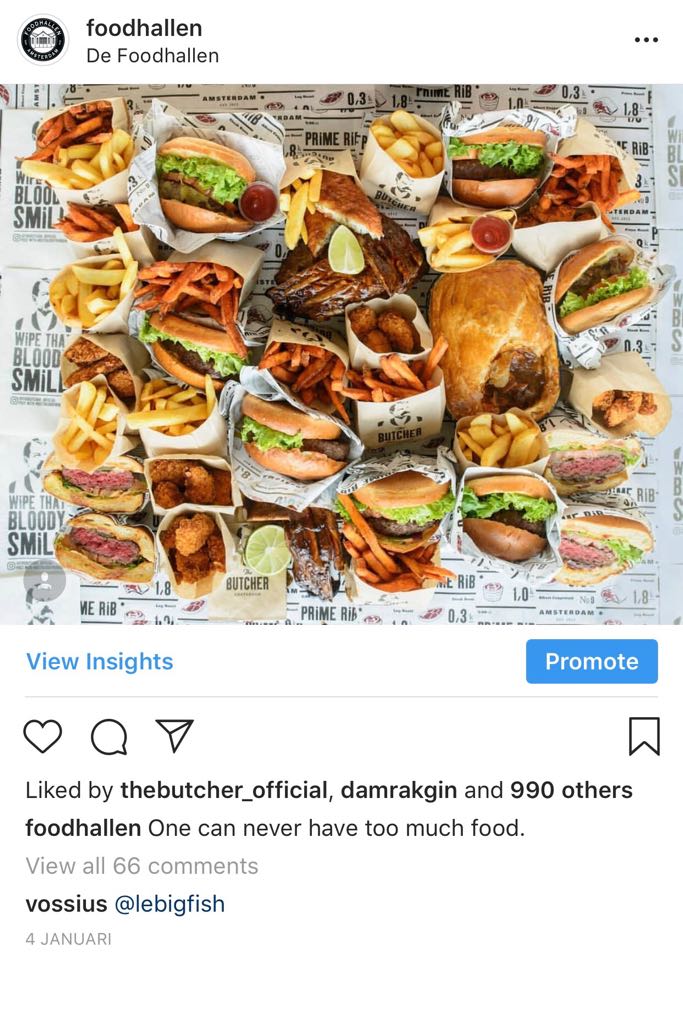See the 990 others who liked
The image size is (683, 1024).
[571, 790]
